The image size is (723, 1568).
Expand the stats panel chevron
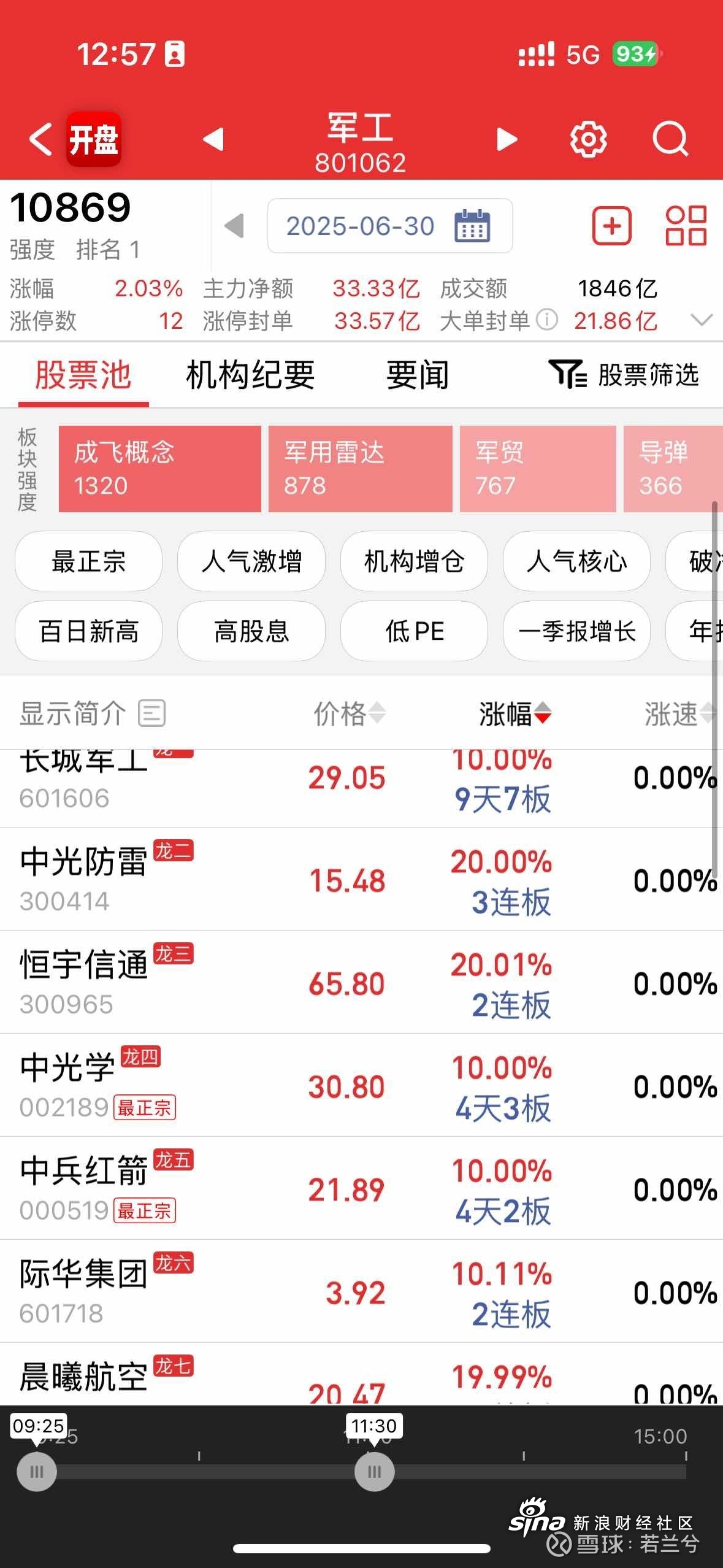(x=701, y=320)
